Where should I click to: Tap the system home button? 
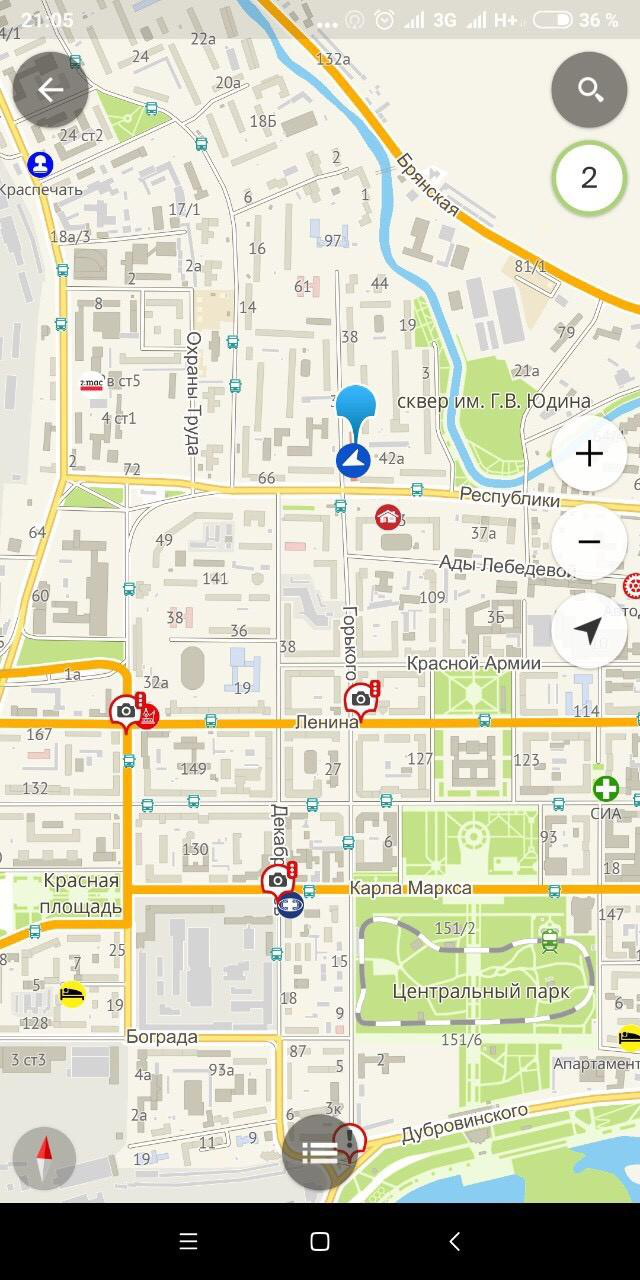coord(320,1241)
